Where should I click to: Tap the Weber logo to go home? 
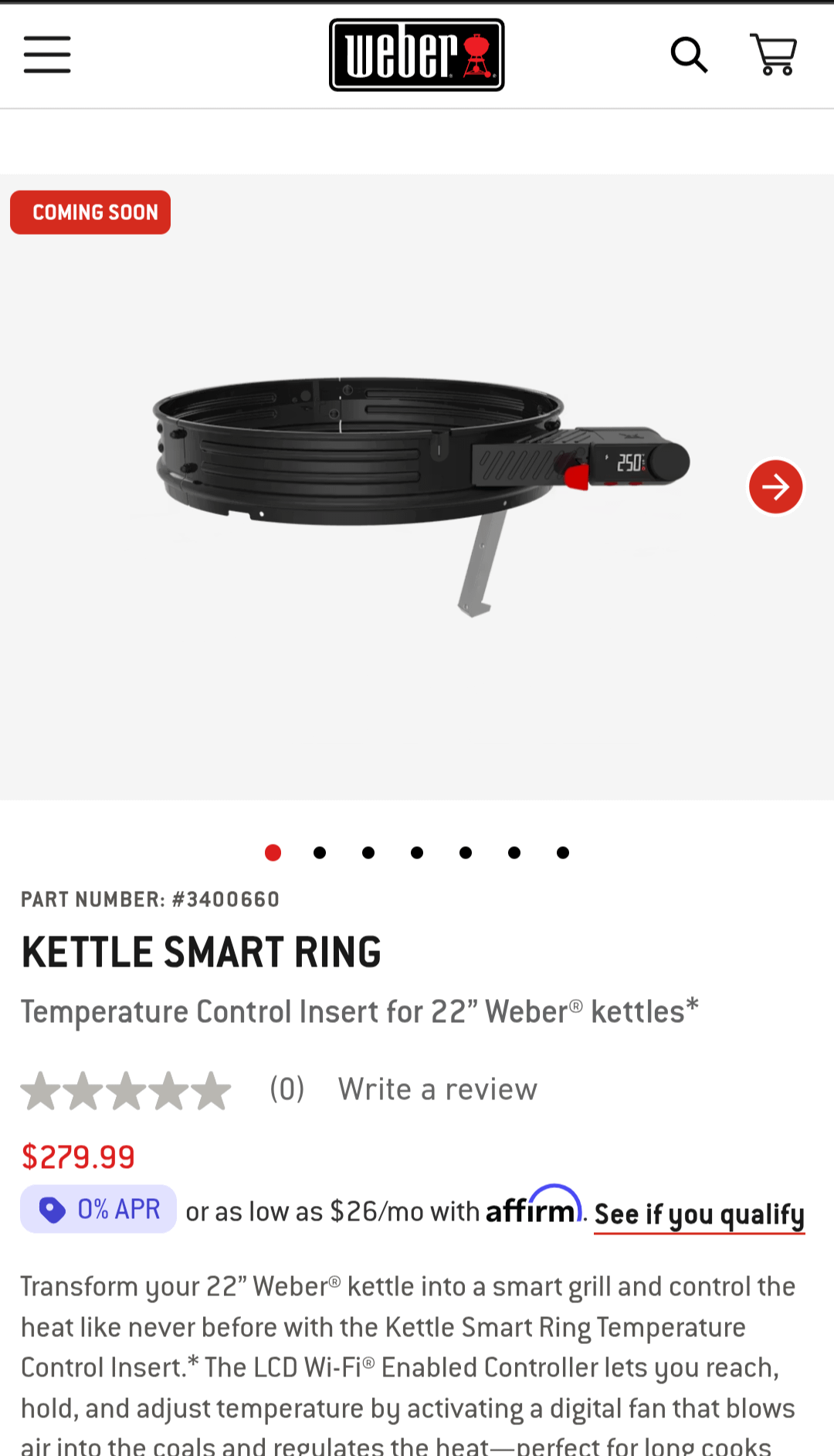[416, 55]
